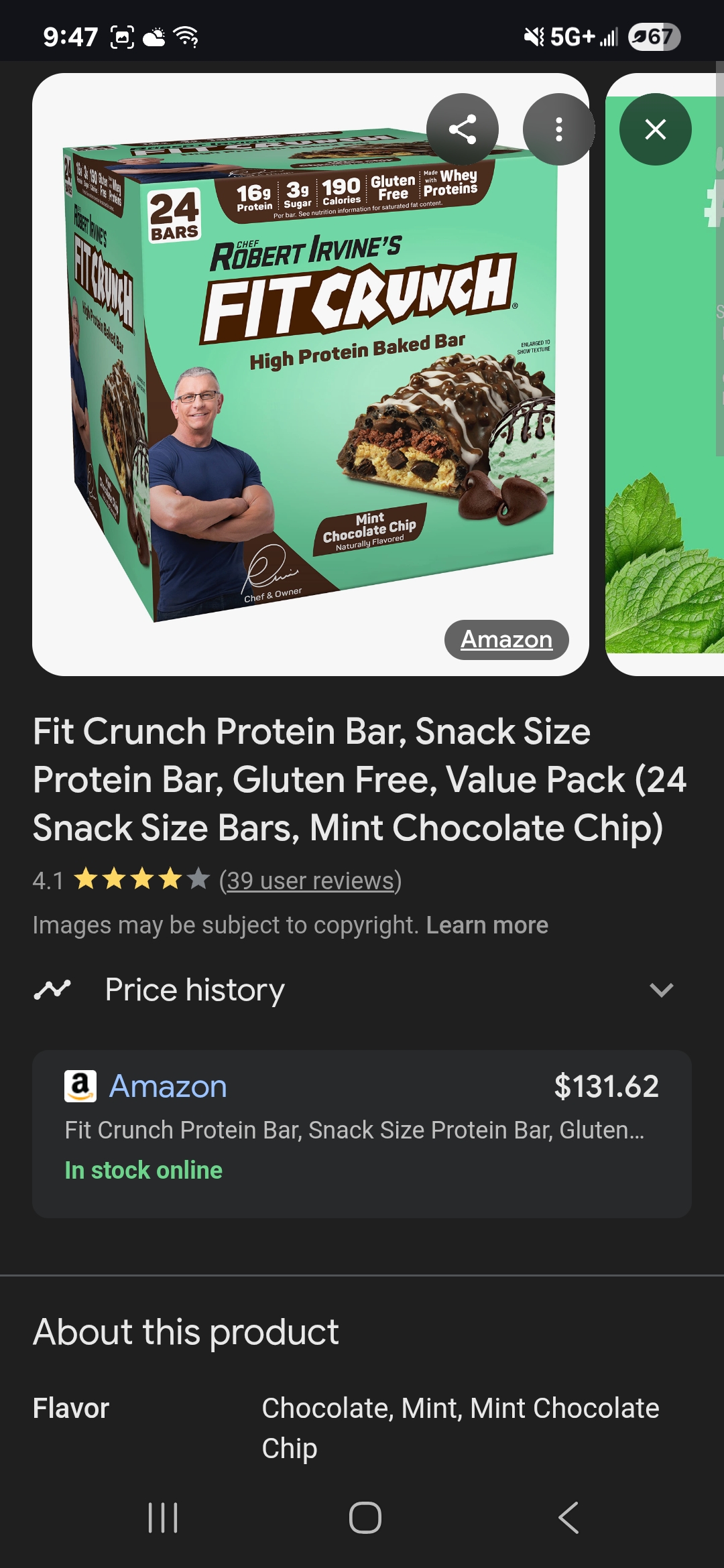Tap Learn more about image copyright
The height and width of the screenshot is (1568, 724).
click(487, 925)
